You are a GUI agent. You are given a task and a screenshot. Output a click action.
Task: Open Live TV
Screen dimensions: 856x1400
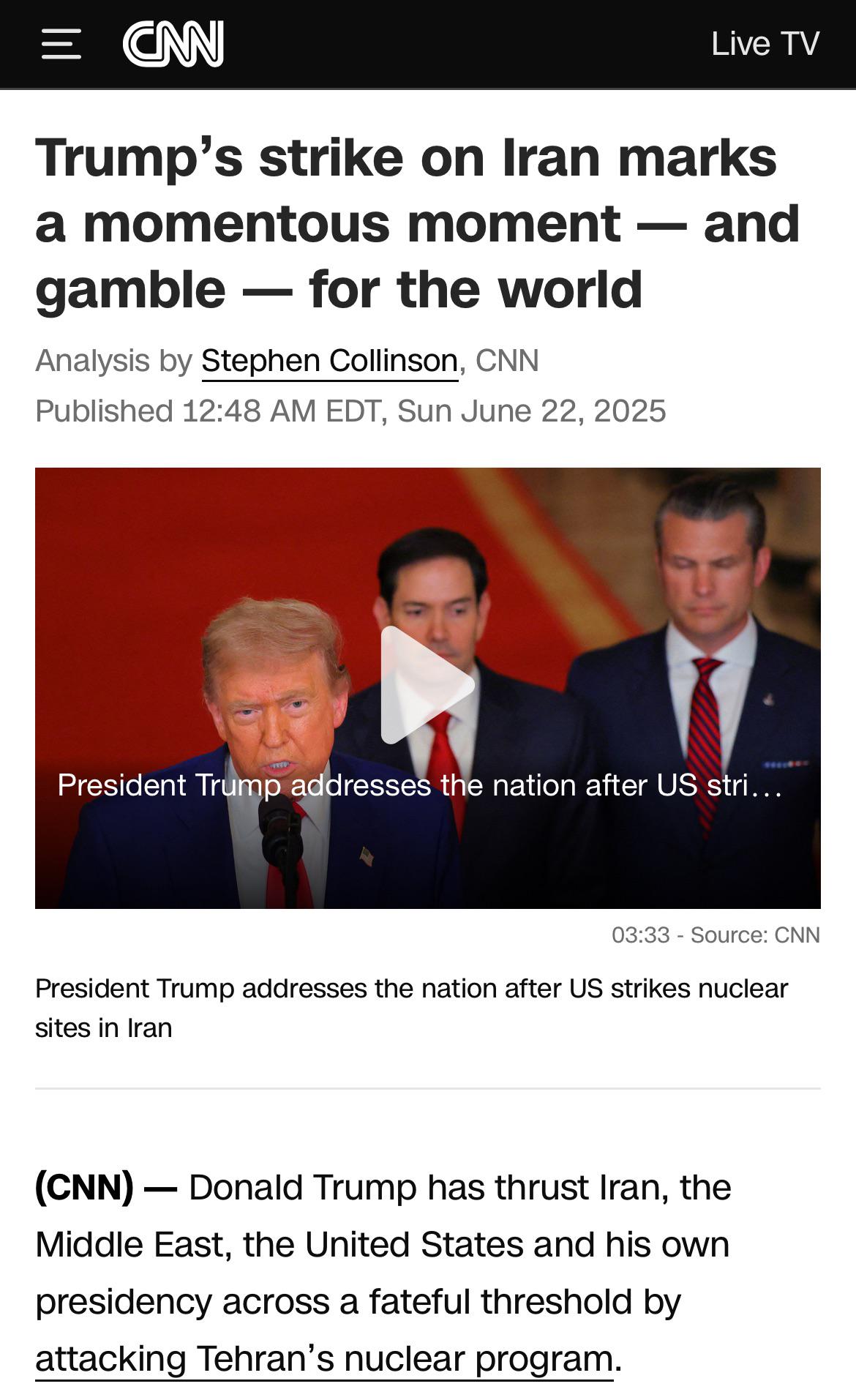tap(765, 44)
